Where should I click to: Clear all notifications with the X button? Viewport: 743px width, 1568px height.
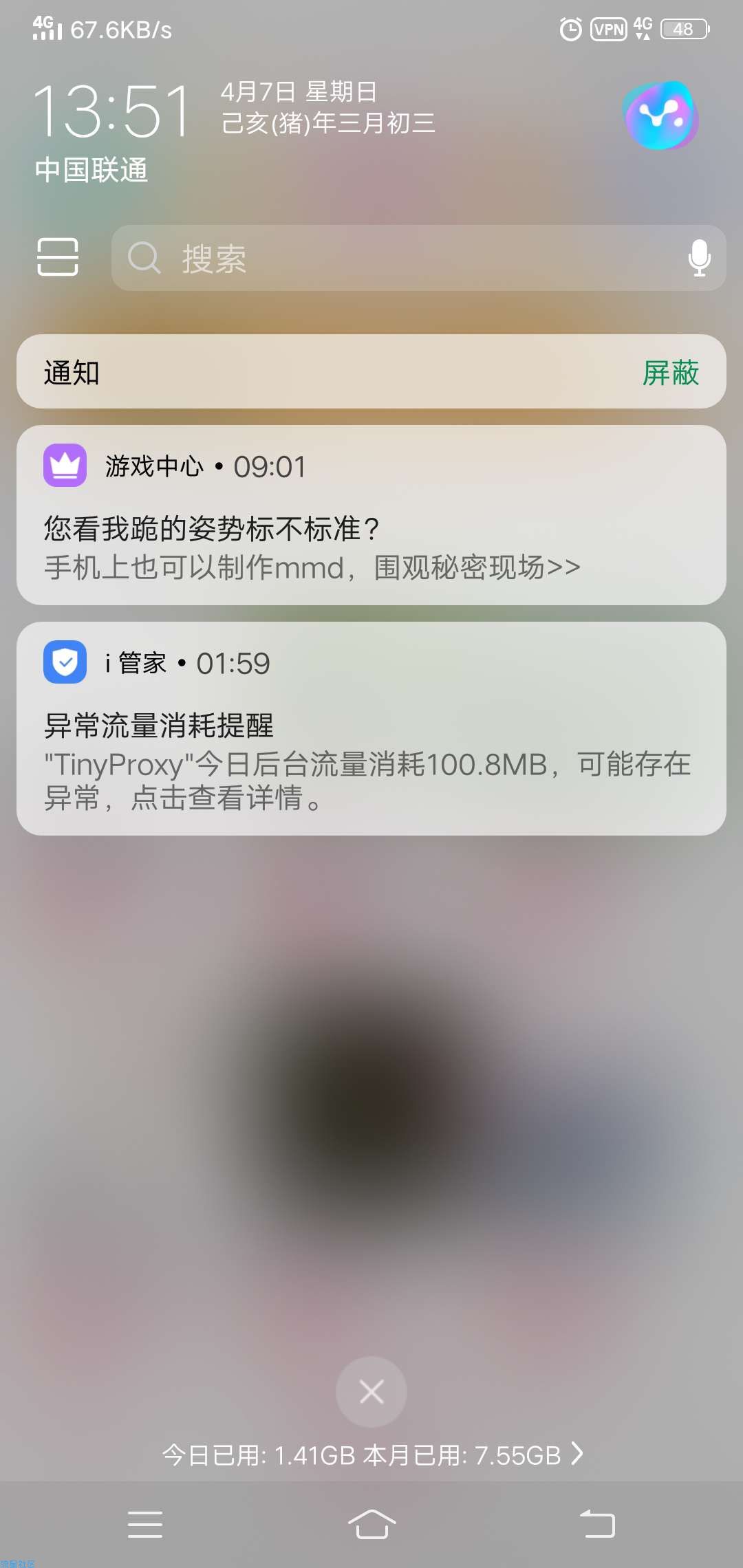[371, 1392]
